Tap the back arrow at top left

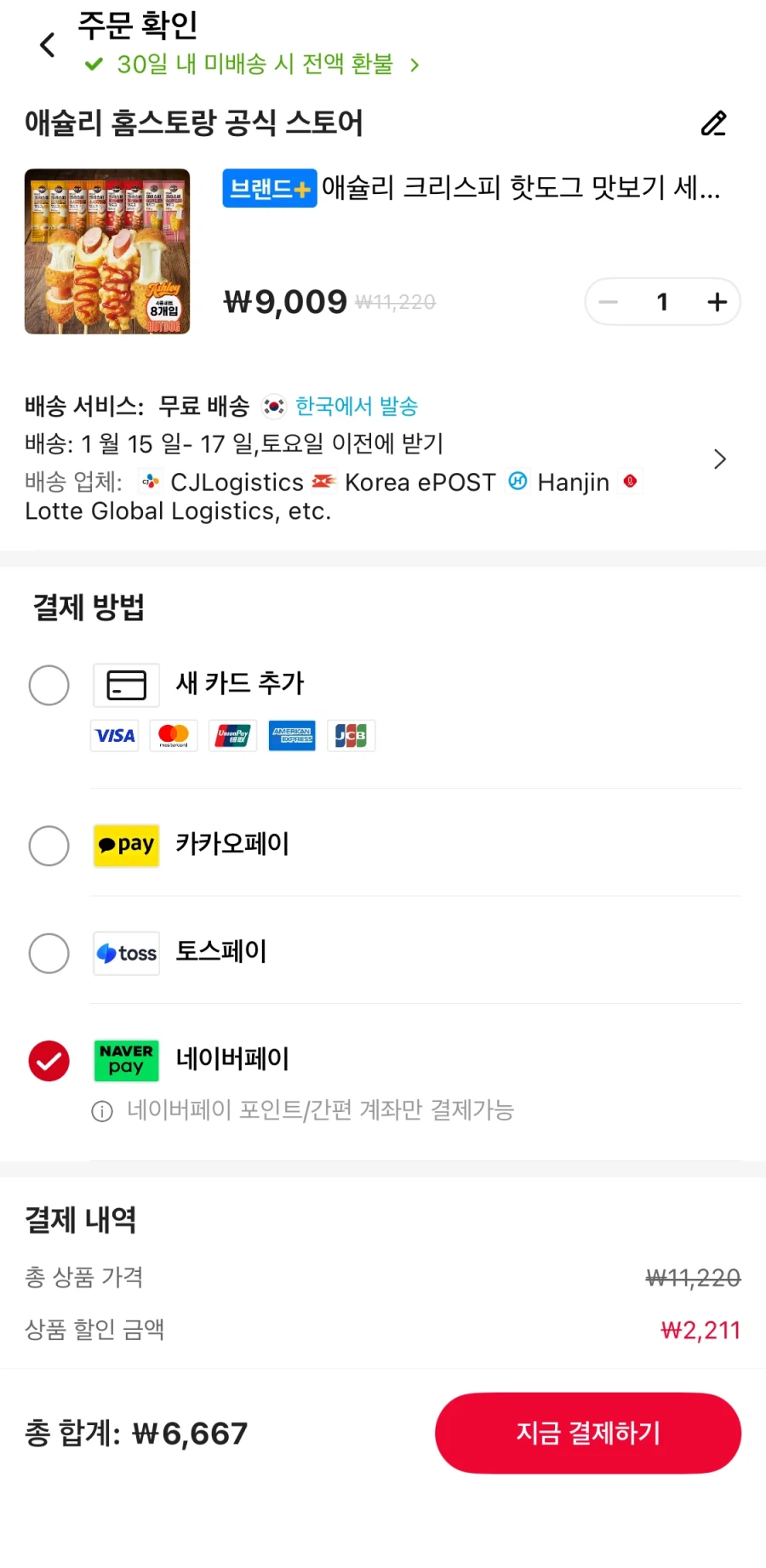coord(47,45)
